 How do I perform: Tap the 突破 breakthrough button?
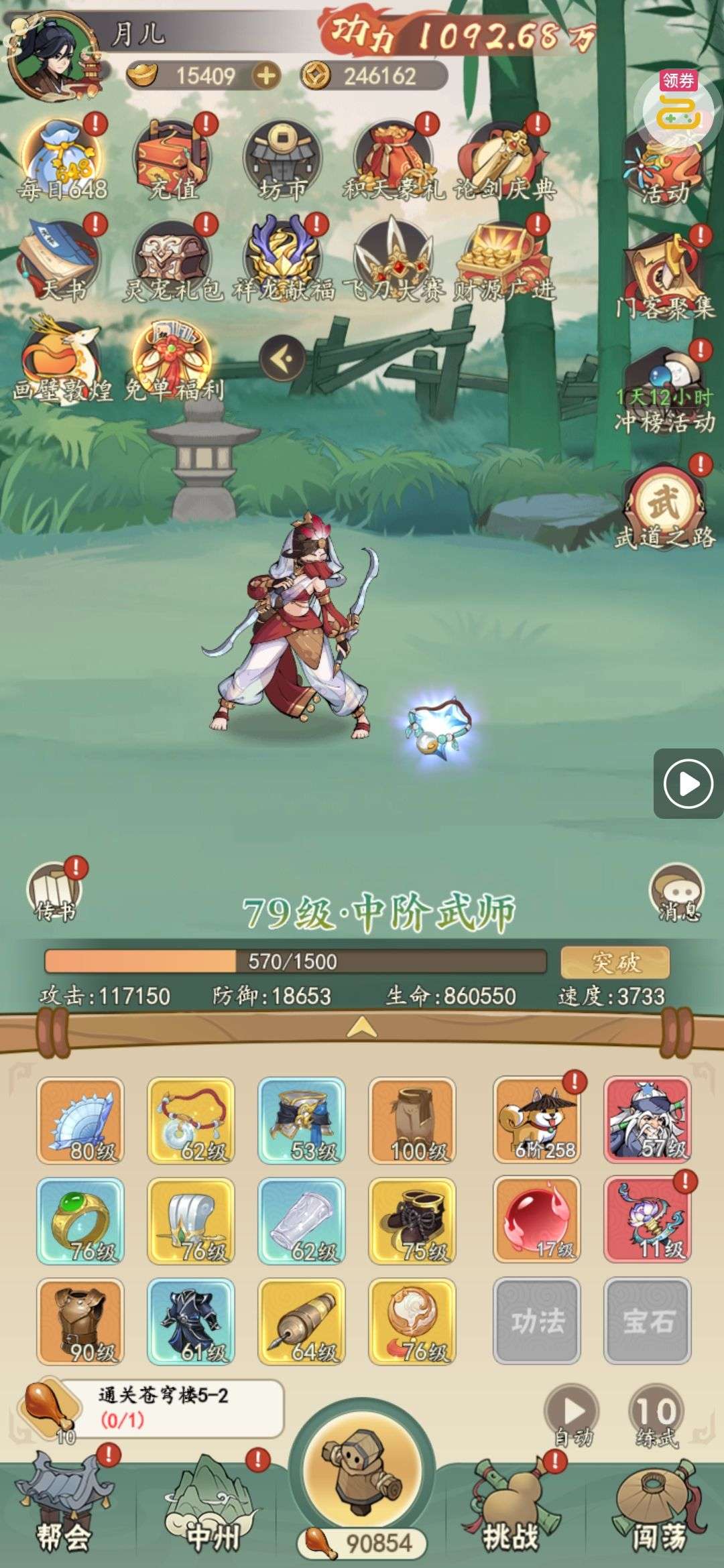tap(615, 962)
